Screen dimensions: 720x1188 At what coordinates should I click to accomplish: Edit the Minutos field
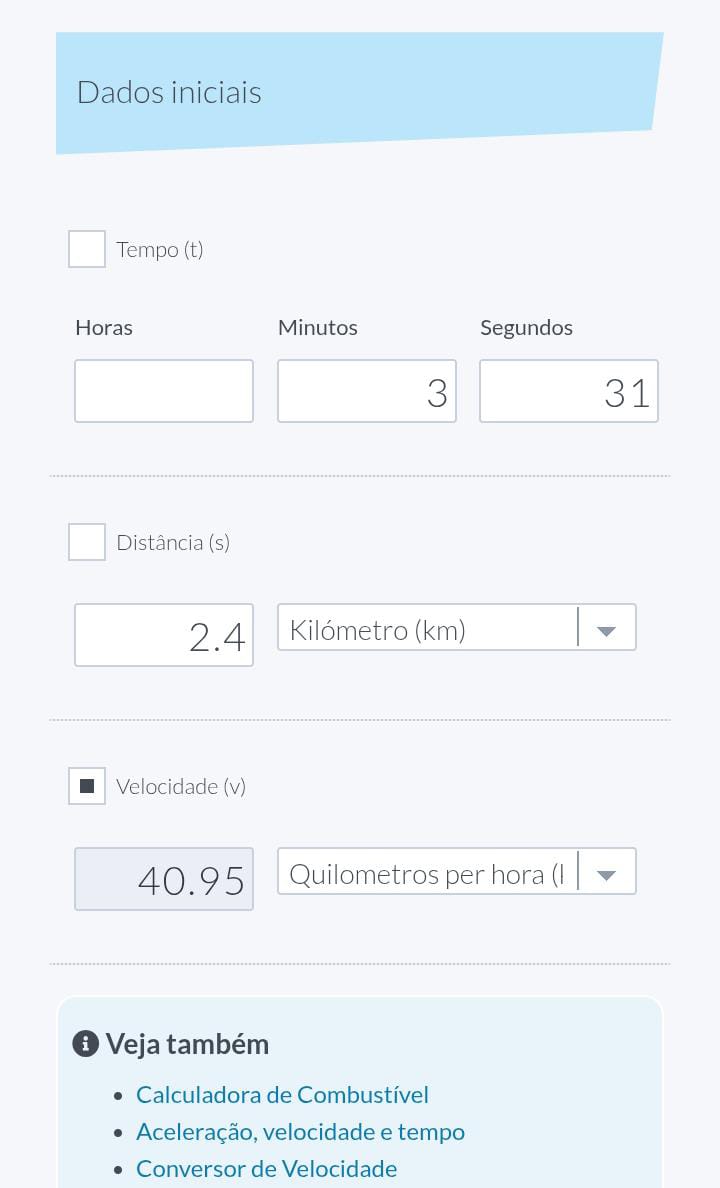[x=367, y=391]
